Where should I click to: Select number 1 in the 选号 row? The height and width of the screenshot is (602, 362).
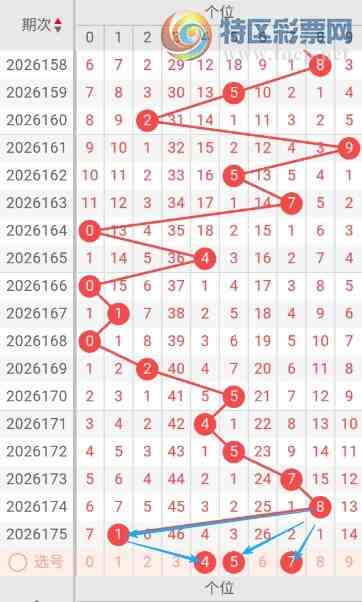click(118, 562)
